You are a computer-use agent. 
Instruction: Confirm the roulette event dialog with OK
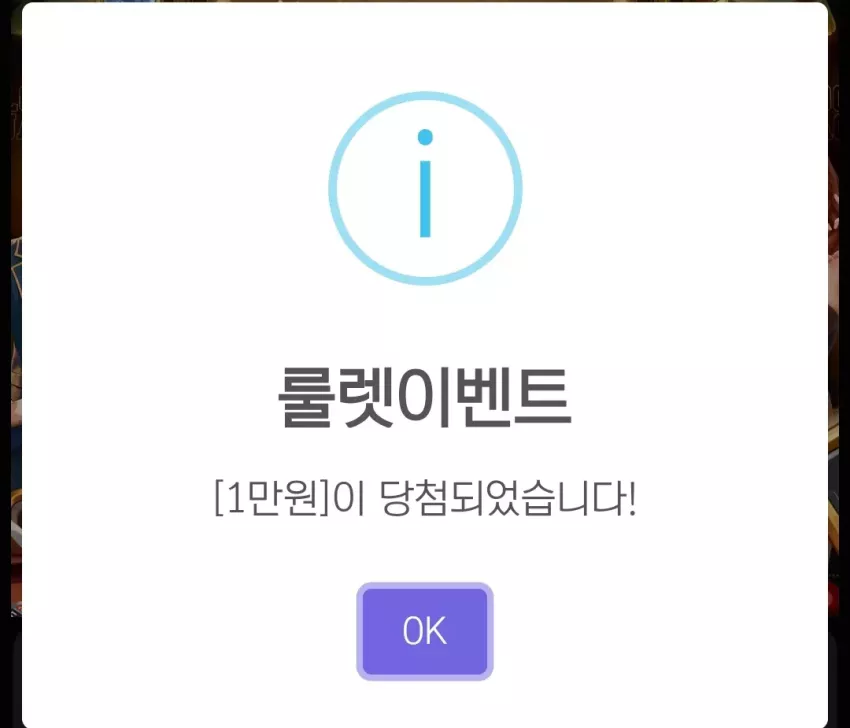click(x=424, y=632)
